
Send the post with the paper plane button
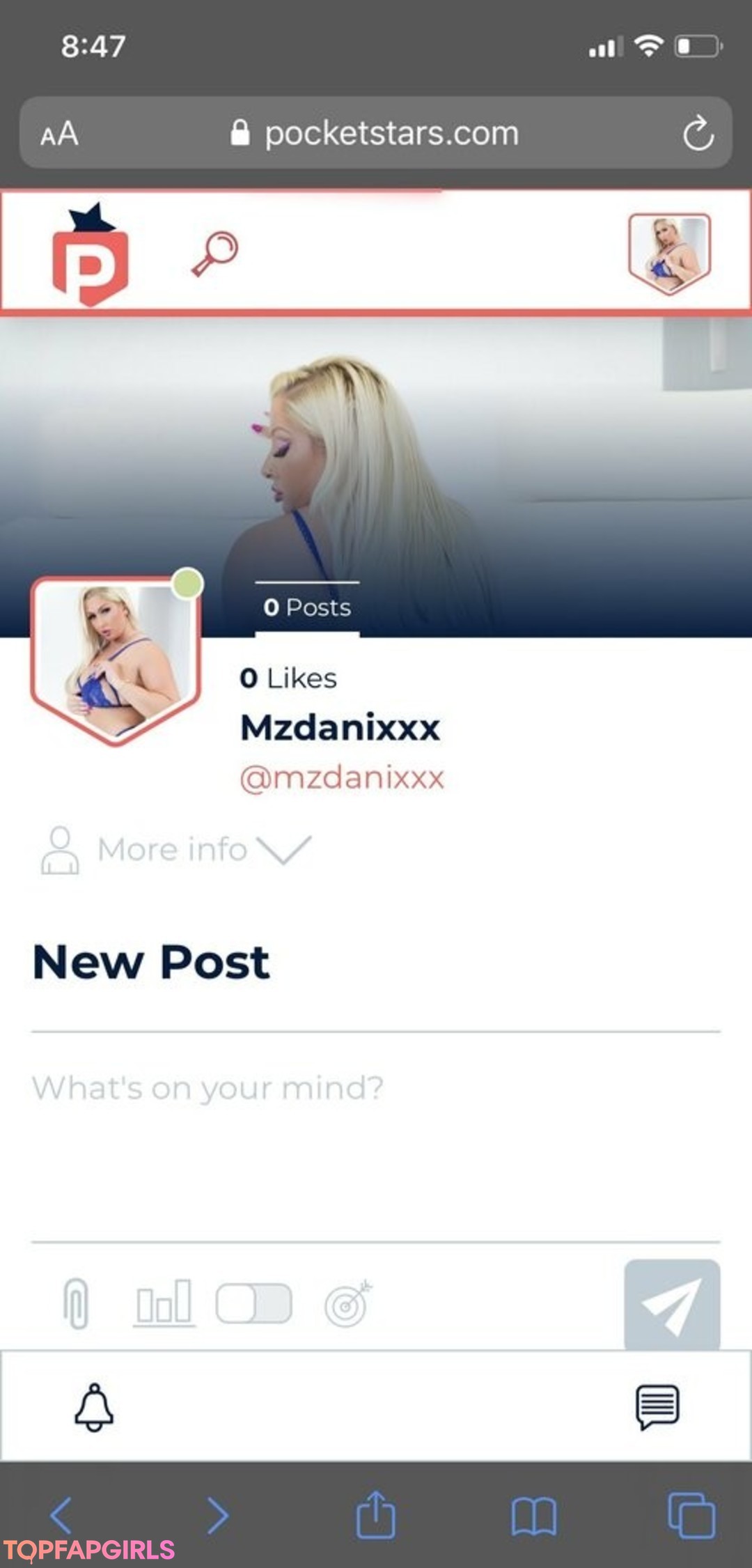tap(672, 1304)
